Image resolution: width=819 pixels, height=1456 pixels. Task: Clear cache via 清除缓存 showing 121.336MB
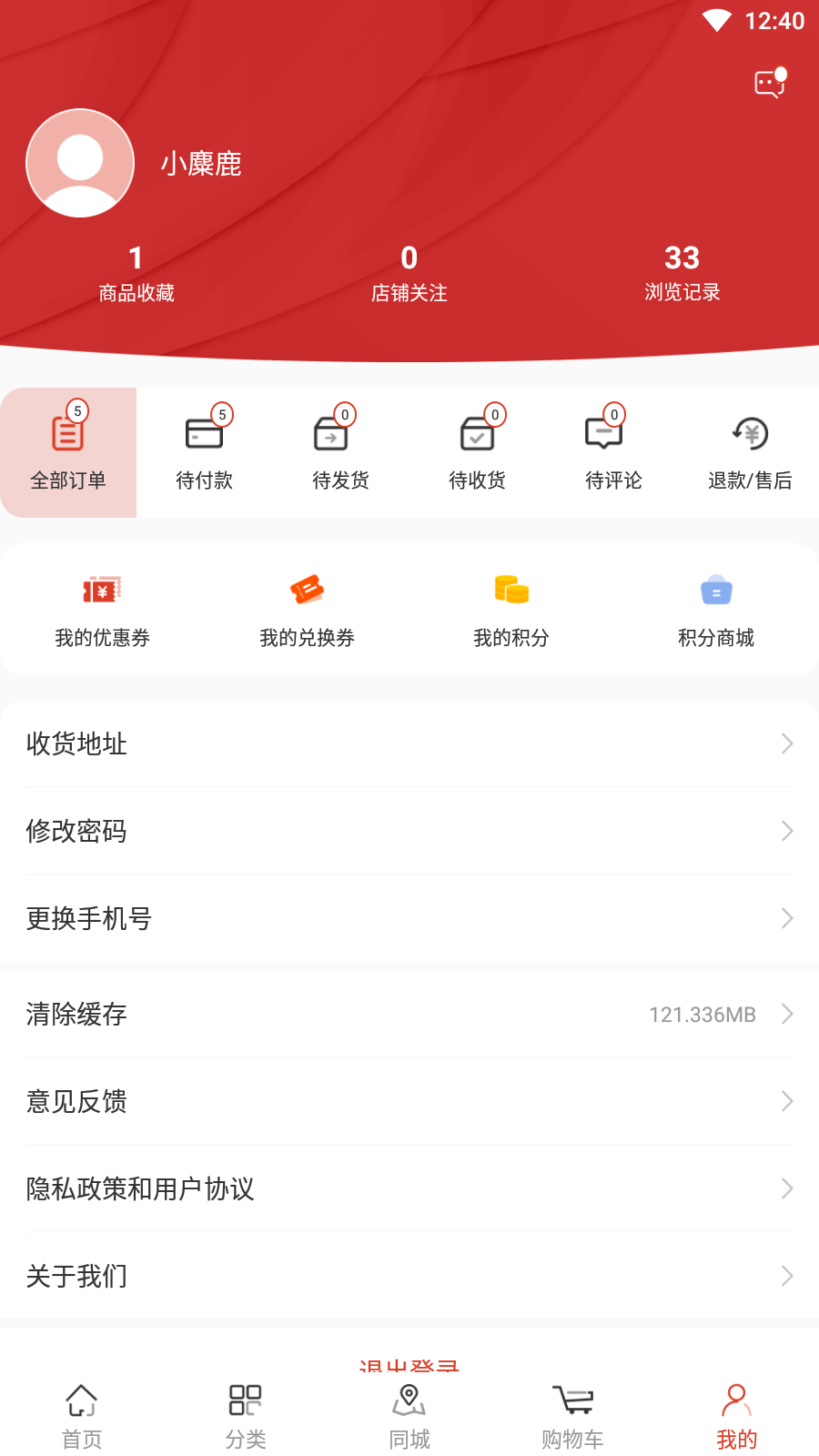[x=409, y=1014]
